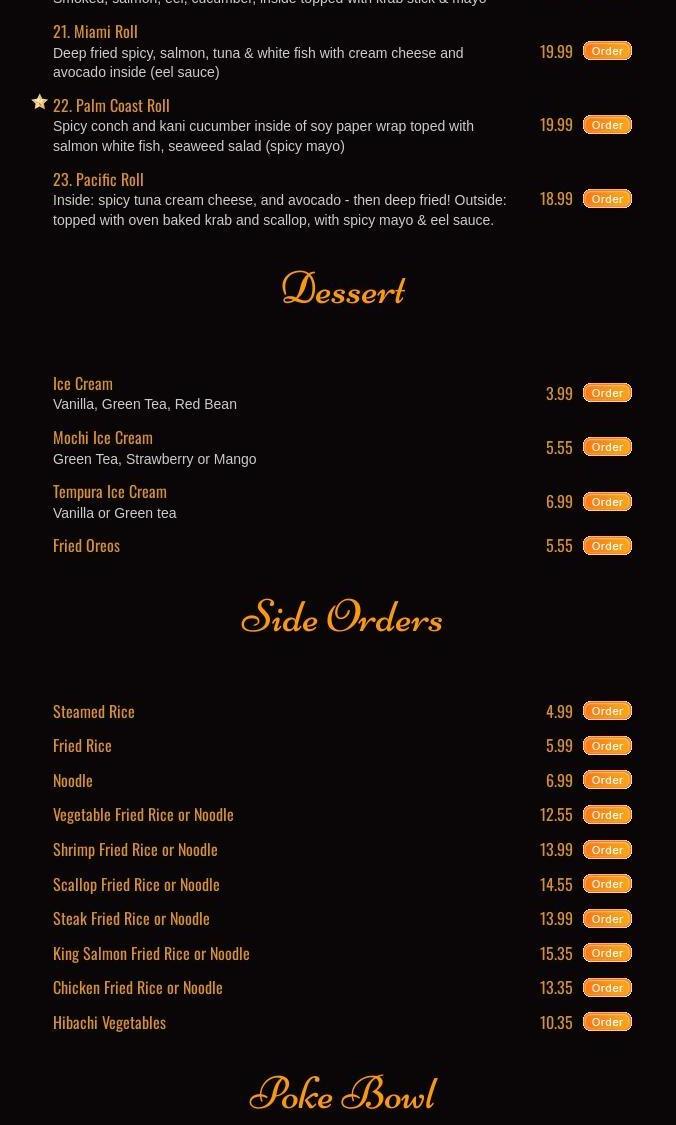Order Chicken Fried Rice or Noodle
This screenshot has height=1125, width=676.
[607, 988]
